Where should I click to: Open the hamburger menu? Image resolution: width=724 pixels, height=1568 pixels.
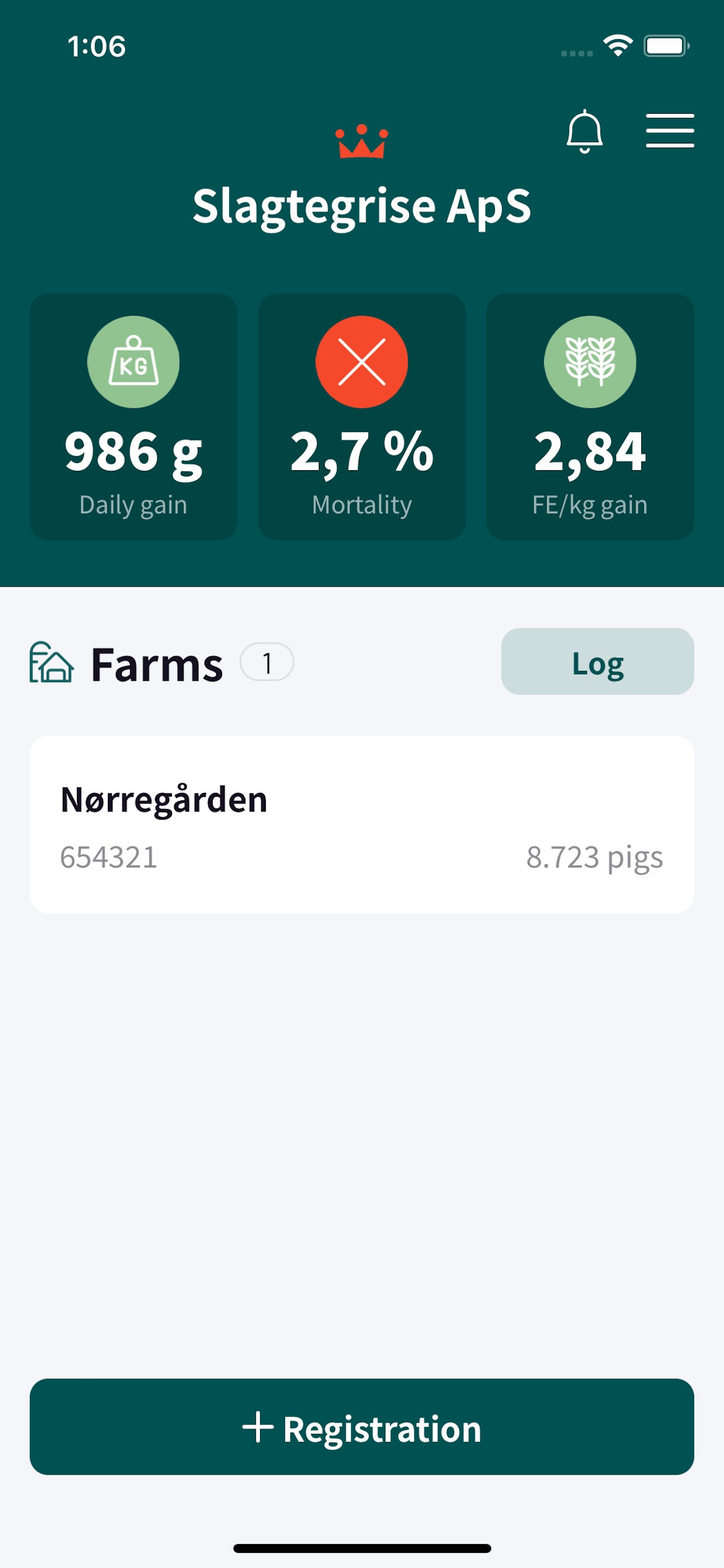[670, 131]
